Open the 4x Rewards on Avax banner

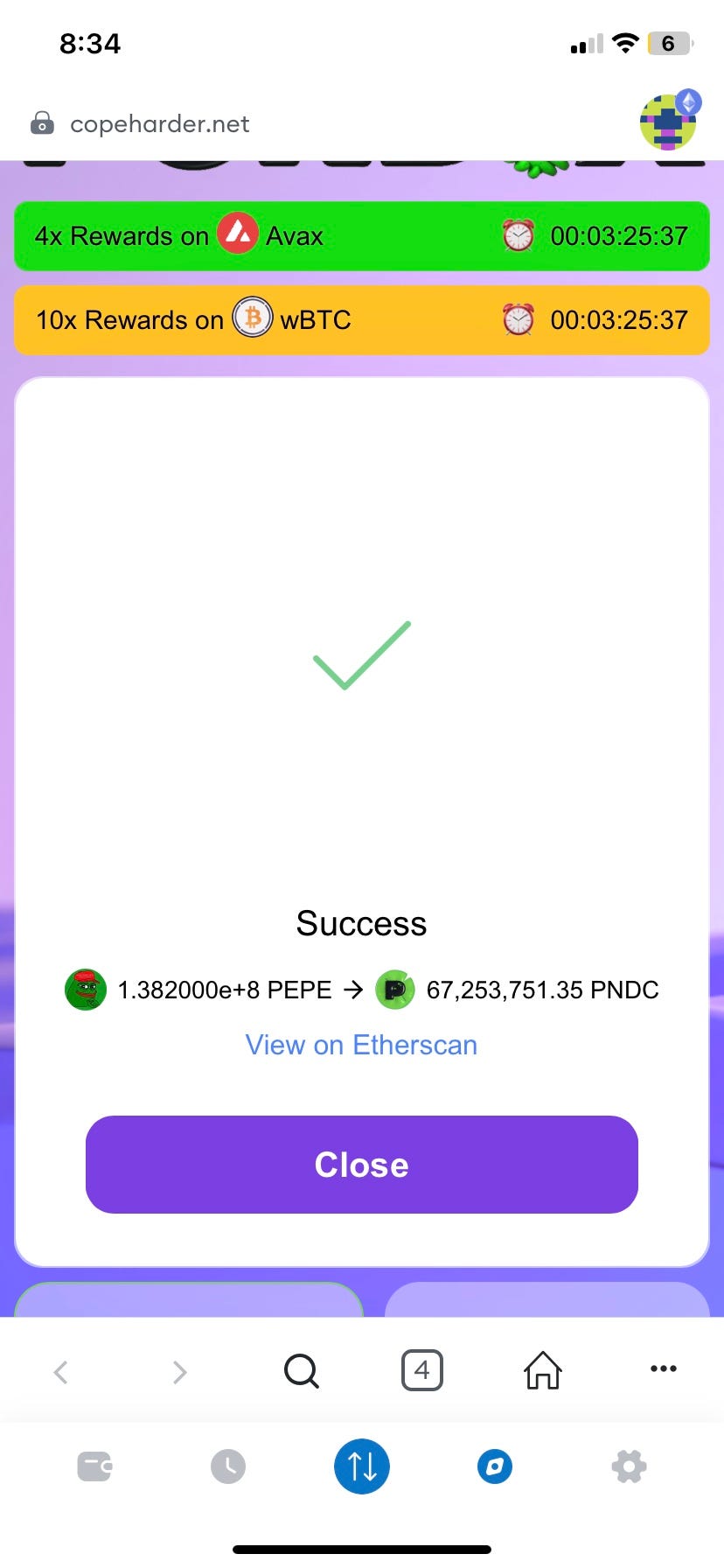point(361,236)
